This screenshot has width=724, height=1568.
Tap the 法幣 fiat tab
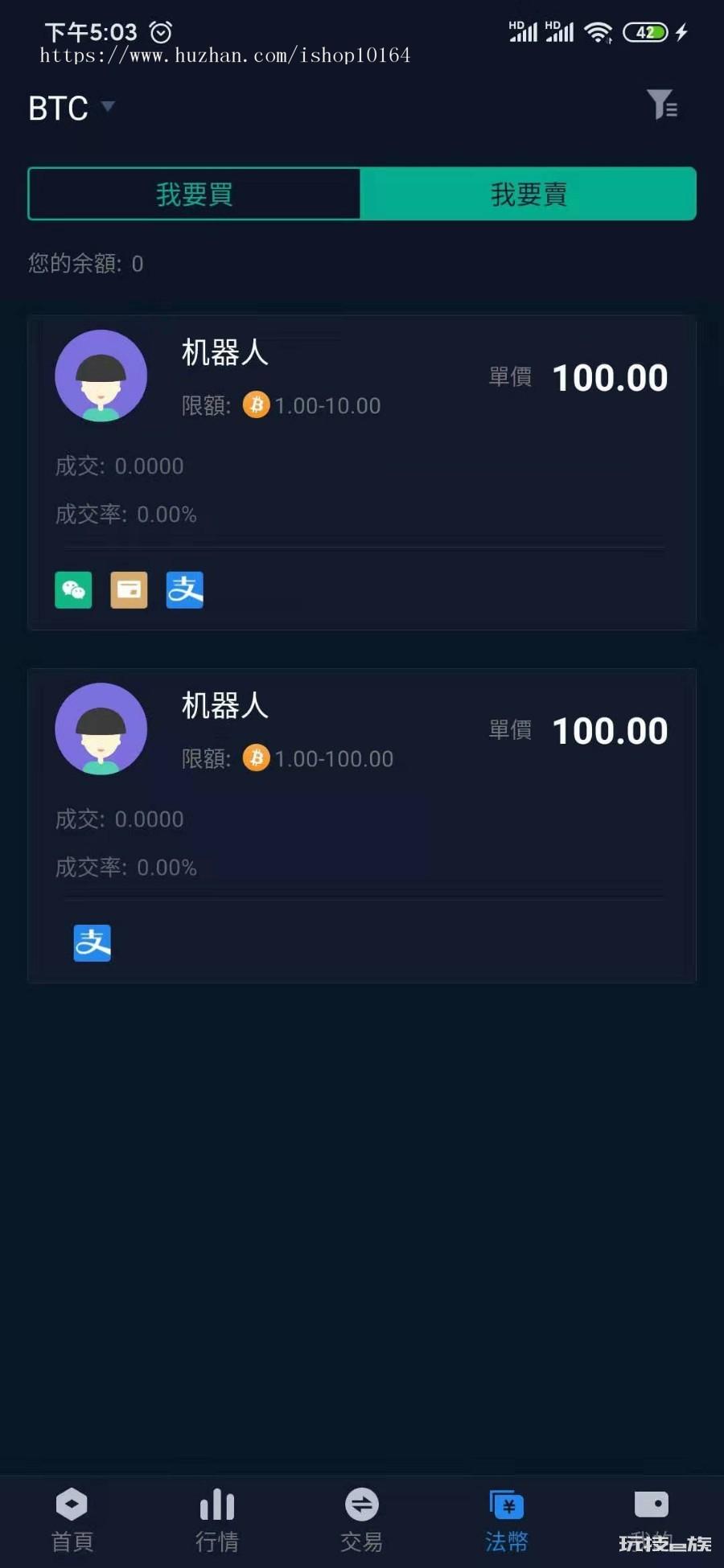(507, 1520)
